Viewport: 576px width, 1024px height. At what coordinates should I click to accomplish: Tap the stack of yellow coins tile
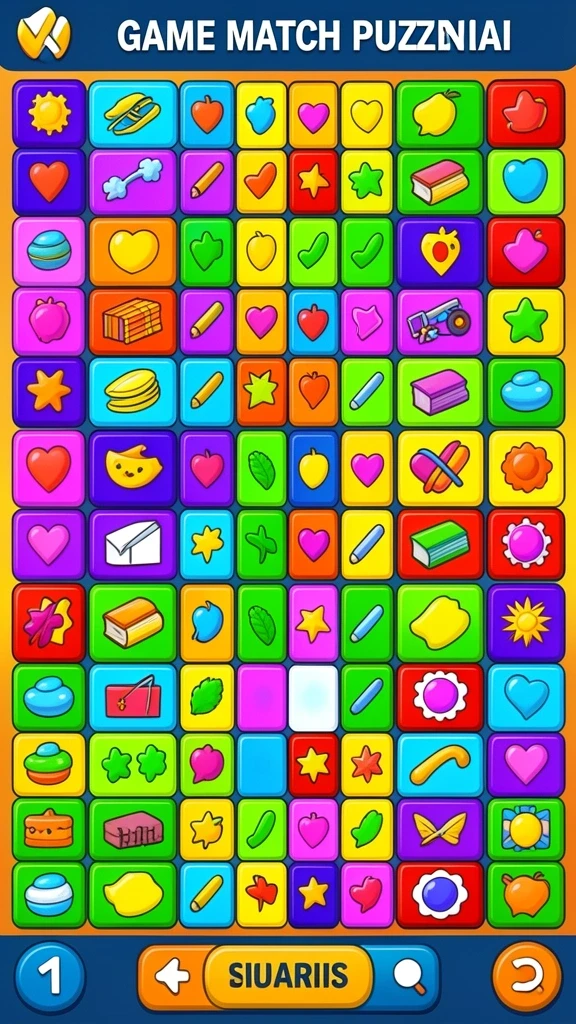(133, 391)
